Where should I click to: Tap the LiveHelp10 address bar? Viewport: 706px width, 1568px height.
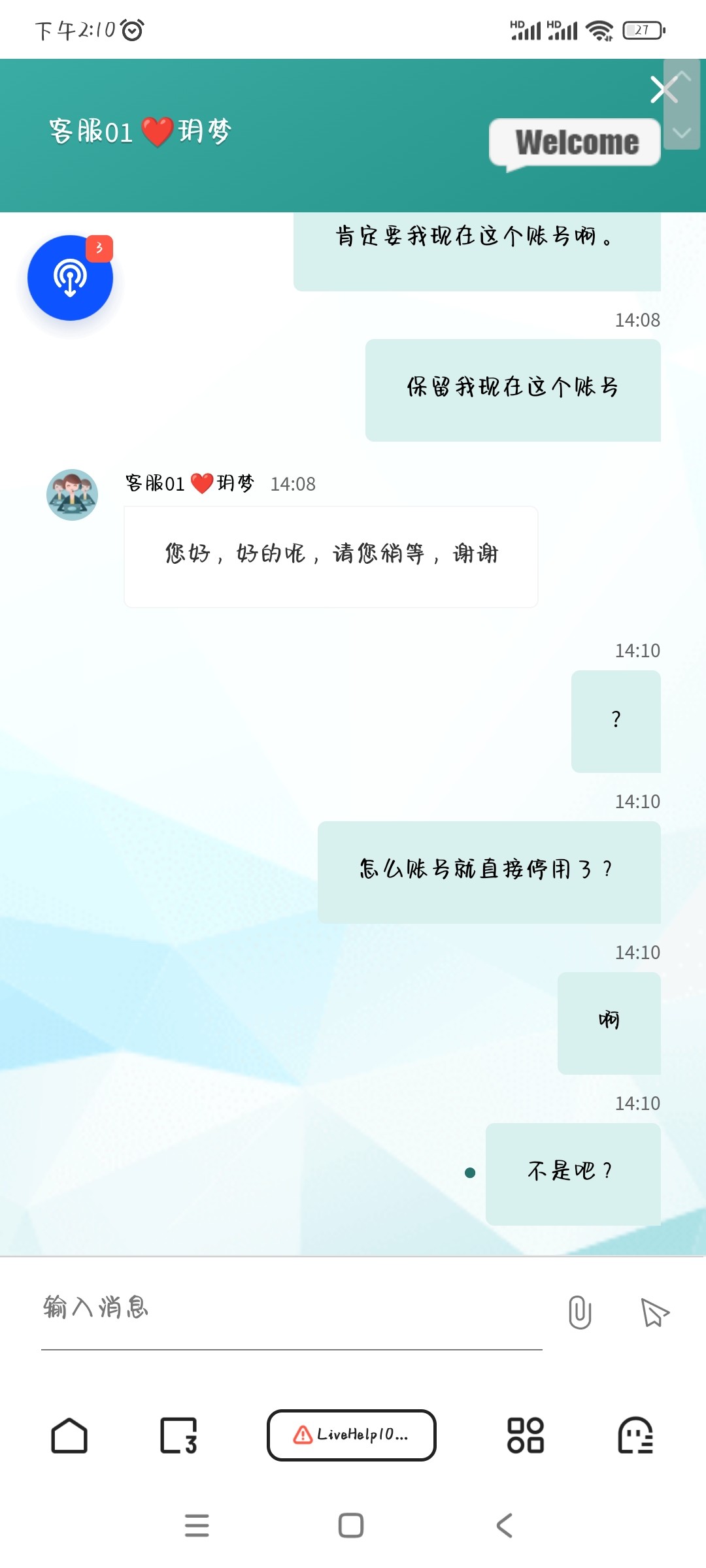[x=352, y=1435]
